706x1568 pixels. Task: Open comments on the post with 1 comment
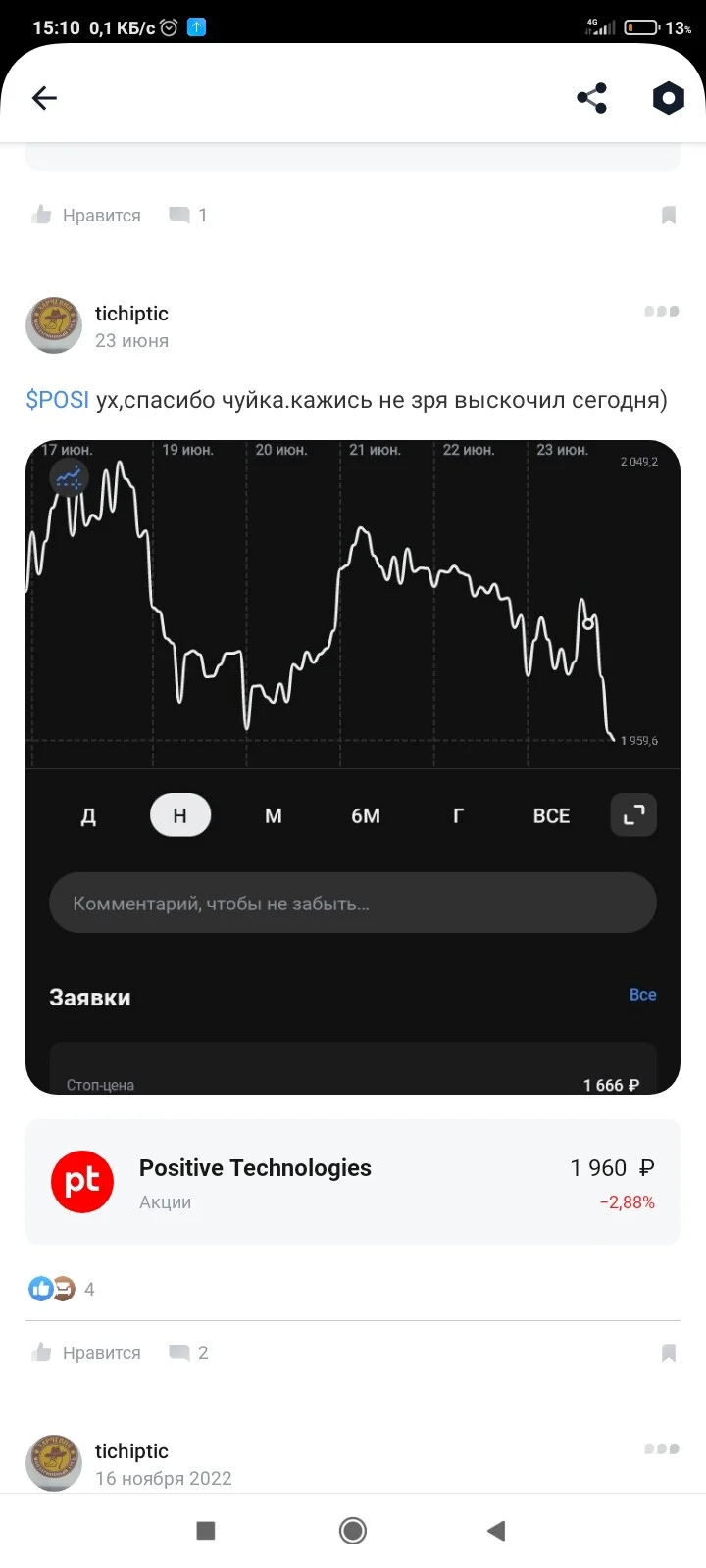pyautogui.click(x=188, y=215)
